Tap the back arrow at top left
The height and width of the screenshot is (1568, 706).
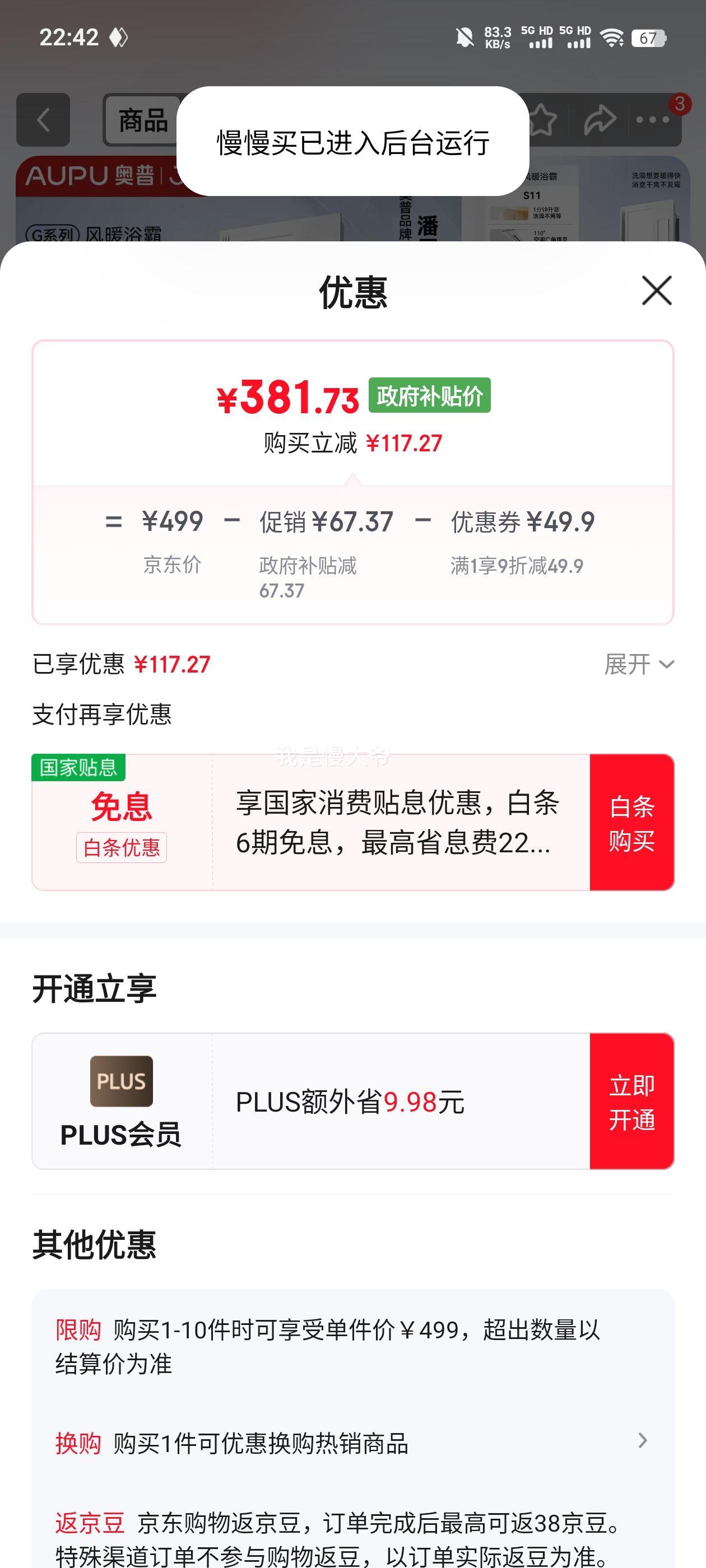pyautogui.click(x=43, y=119)
